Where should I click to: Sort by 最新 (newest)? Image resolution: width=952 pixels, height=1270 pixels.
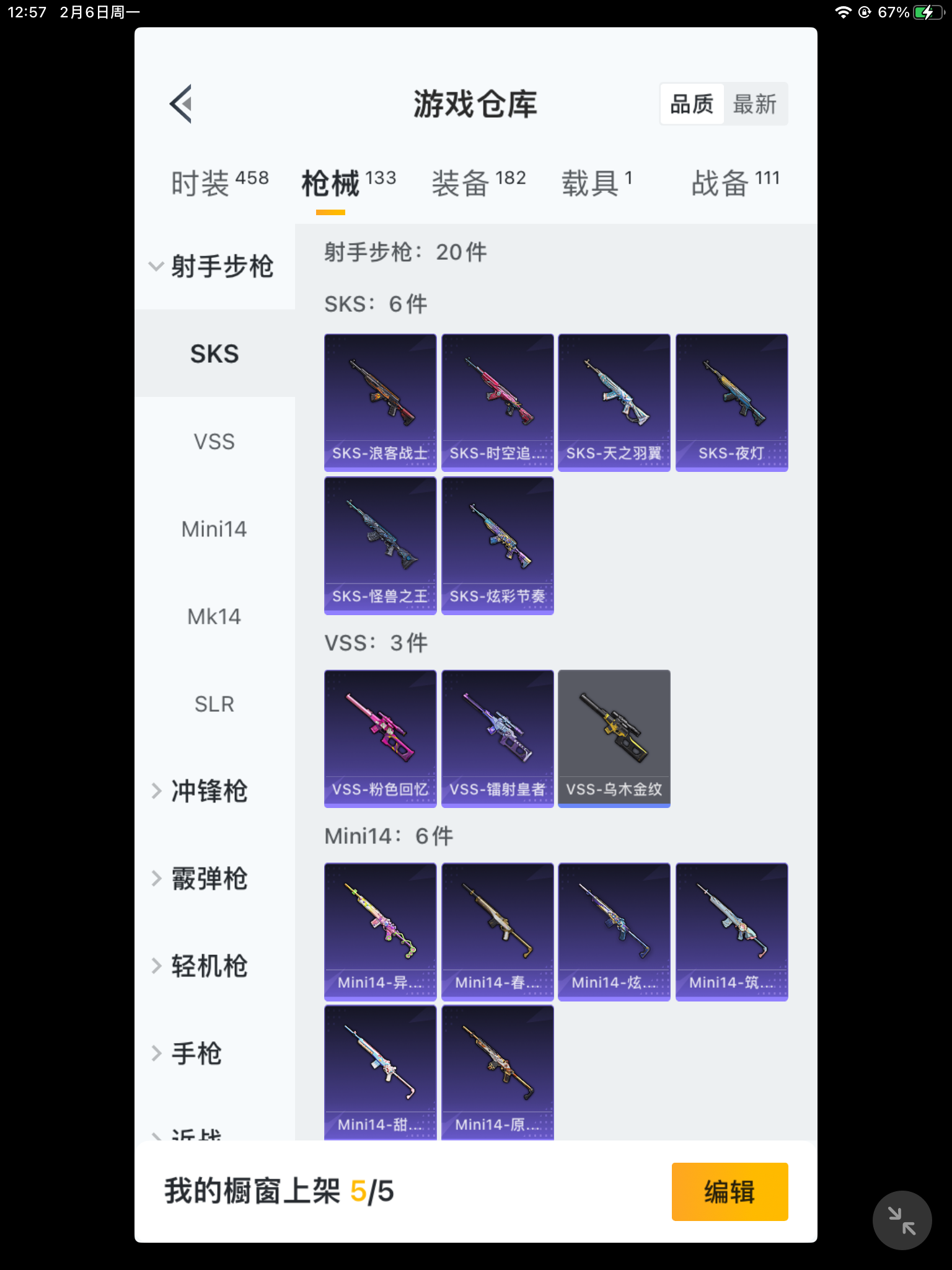click(754, 104)
